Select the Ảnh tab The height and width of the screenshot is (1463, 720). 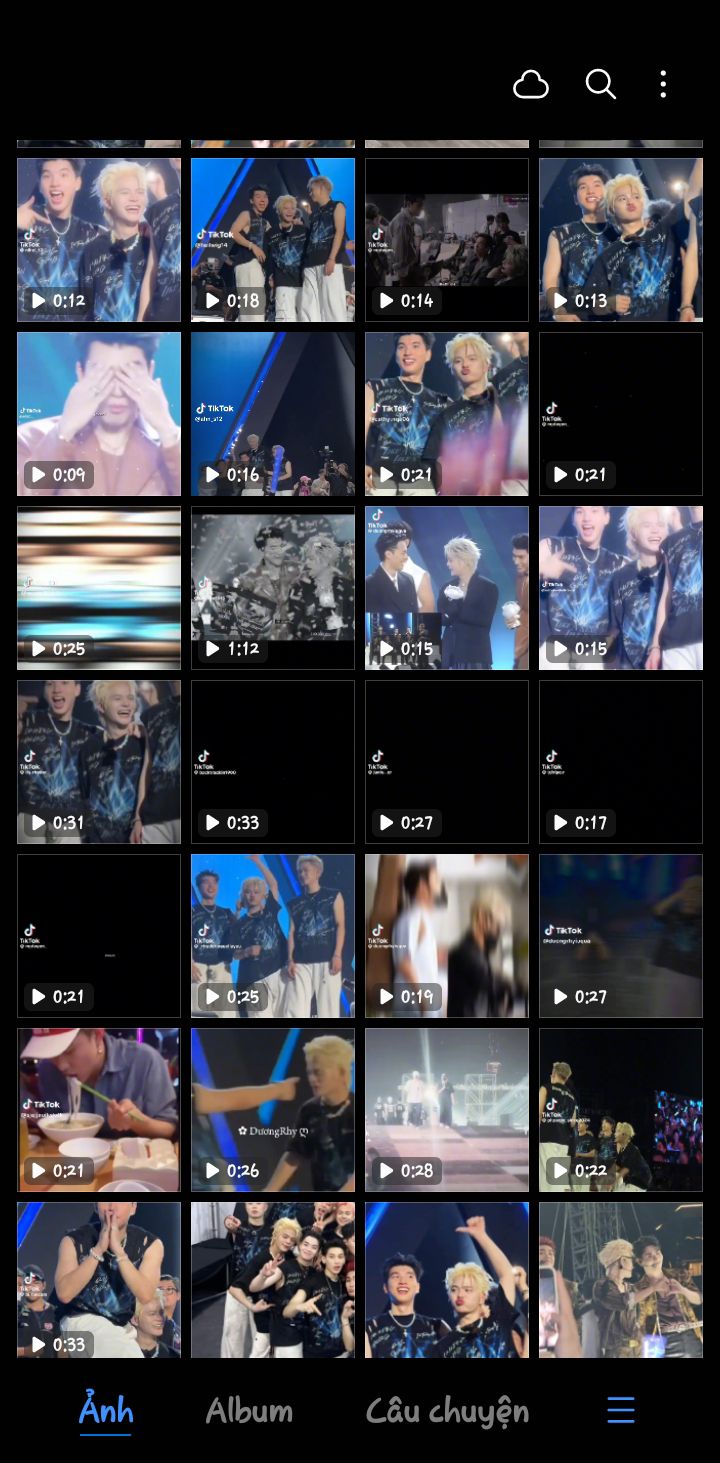tap(106, 1411)
